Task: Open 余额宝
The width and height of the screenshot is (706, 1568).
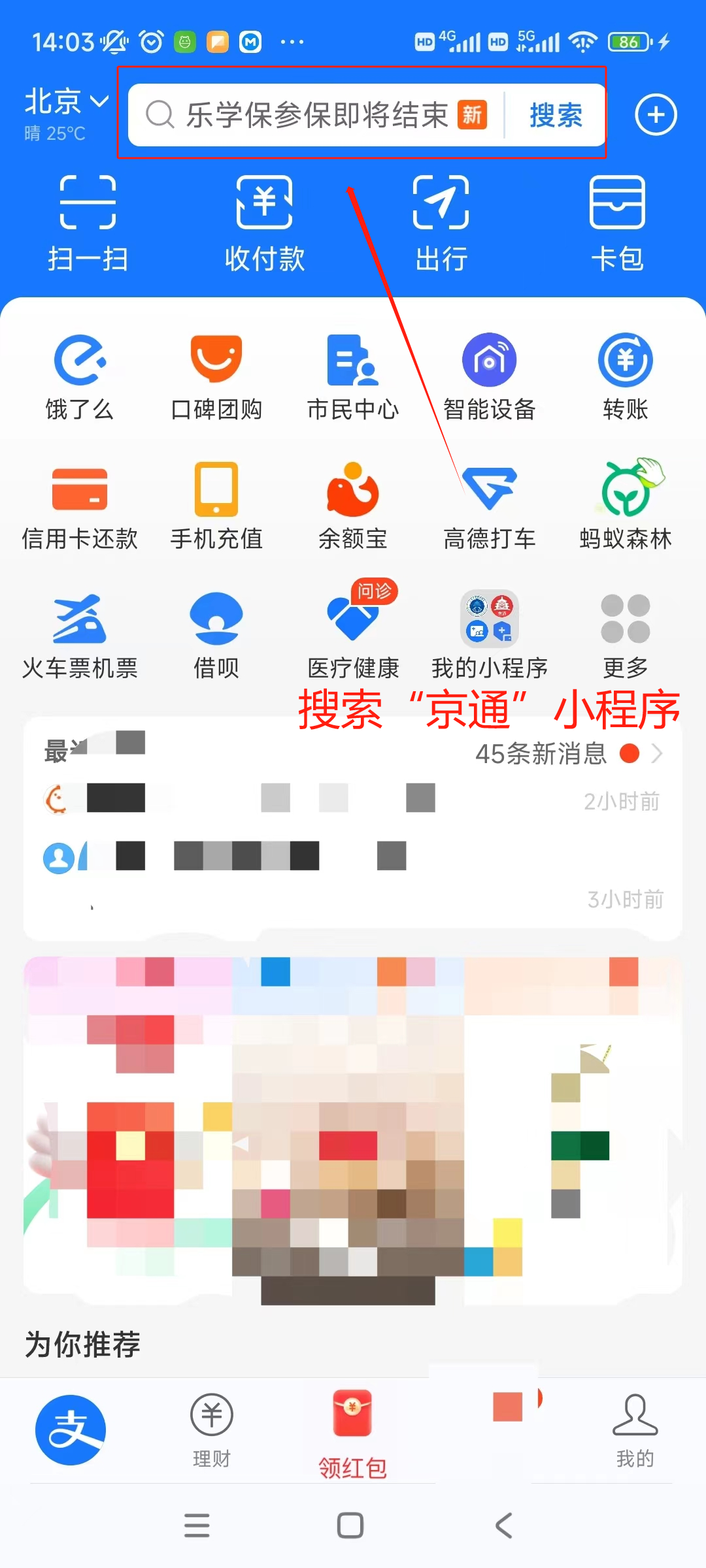Action: point(353,506)
